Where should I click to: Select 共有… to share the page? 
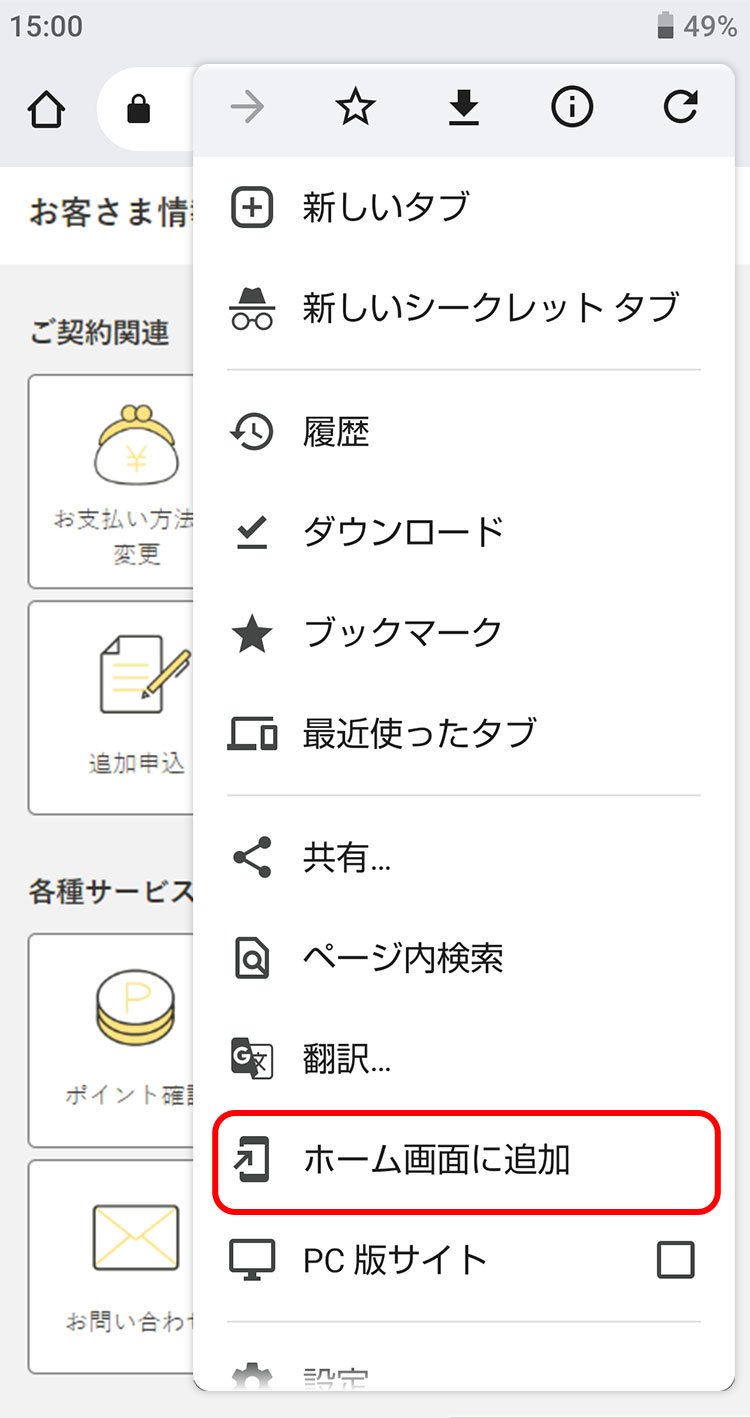(x=464, y=858)
